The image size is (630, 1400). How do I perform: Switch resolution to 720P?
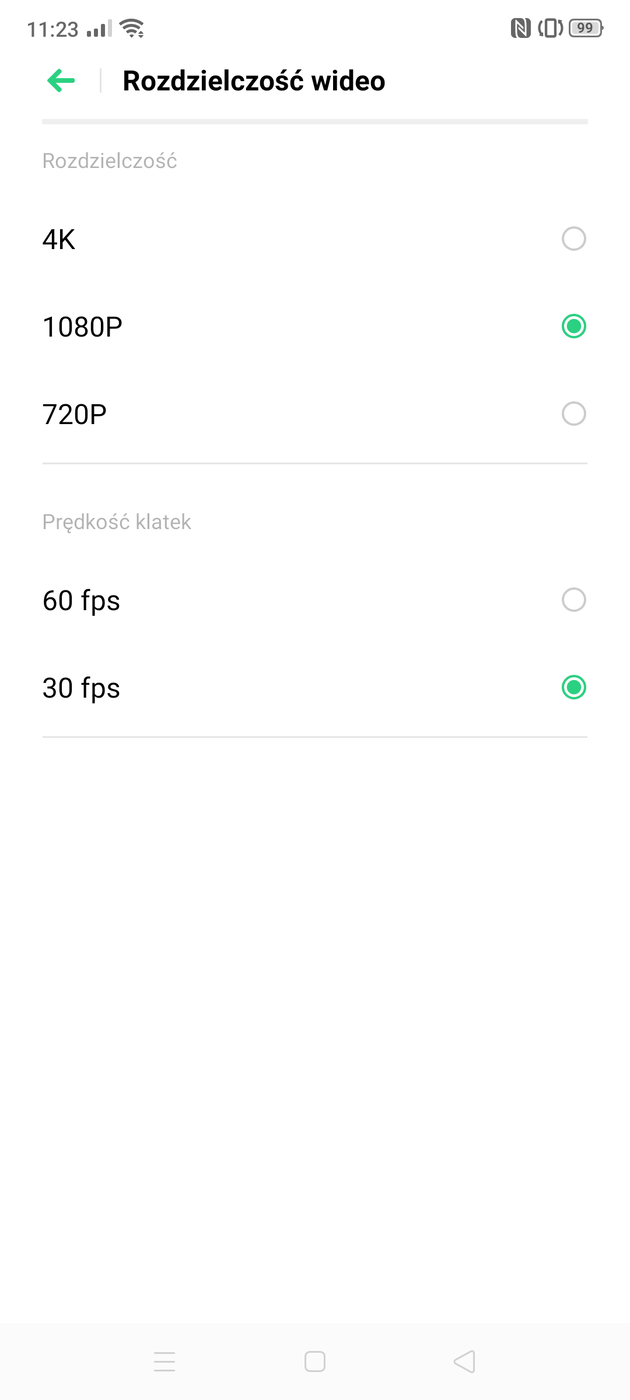pos(573,413)
